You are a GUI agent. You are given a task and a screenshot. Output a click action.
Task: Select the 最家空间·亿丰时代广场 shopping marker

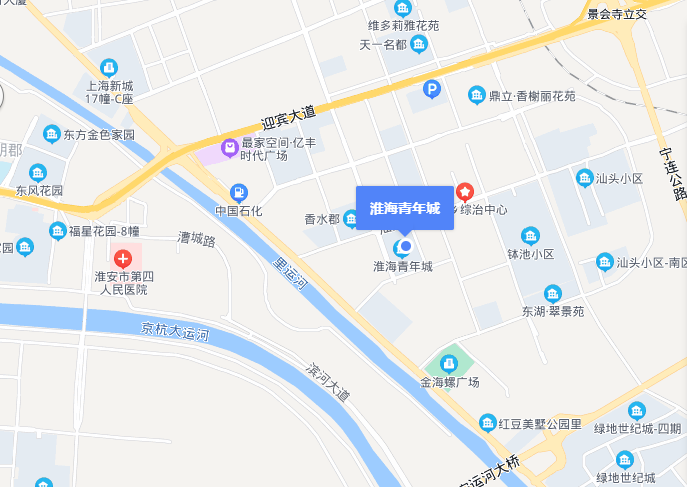tap(230, 148)
